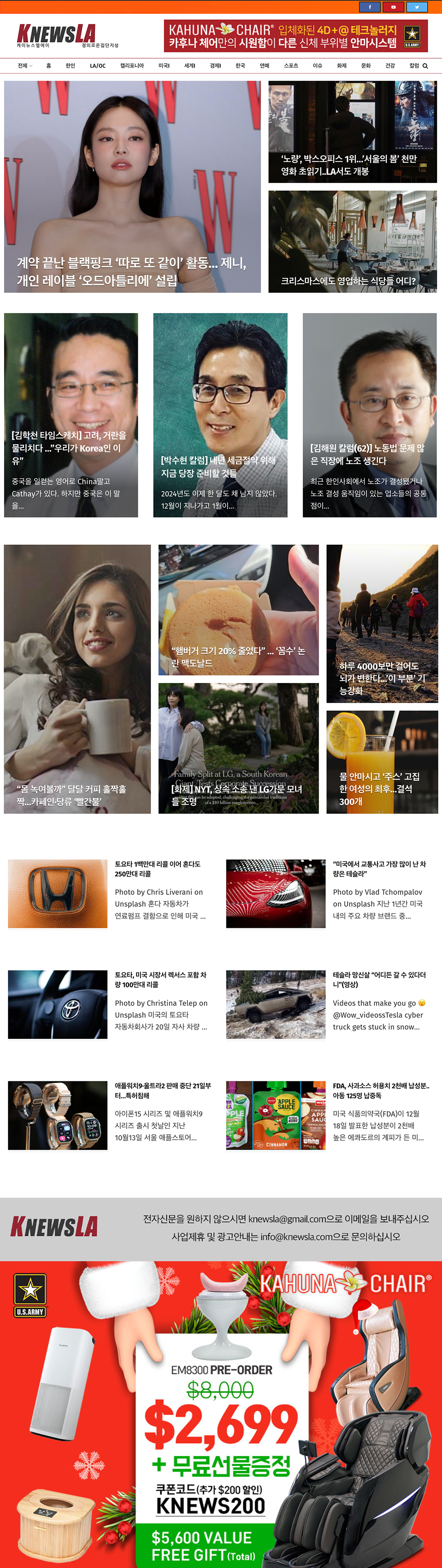Open the YouTube channel link
This screenshot has width=442, height=1568.
pos(393,8)
